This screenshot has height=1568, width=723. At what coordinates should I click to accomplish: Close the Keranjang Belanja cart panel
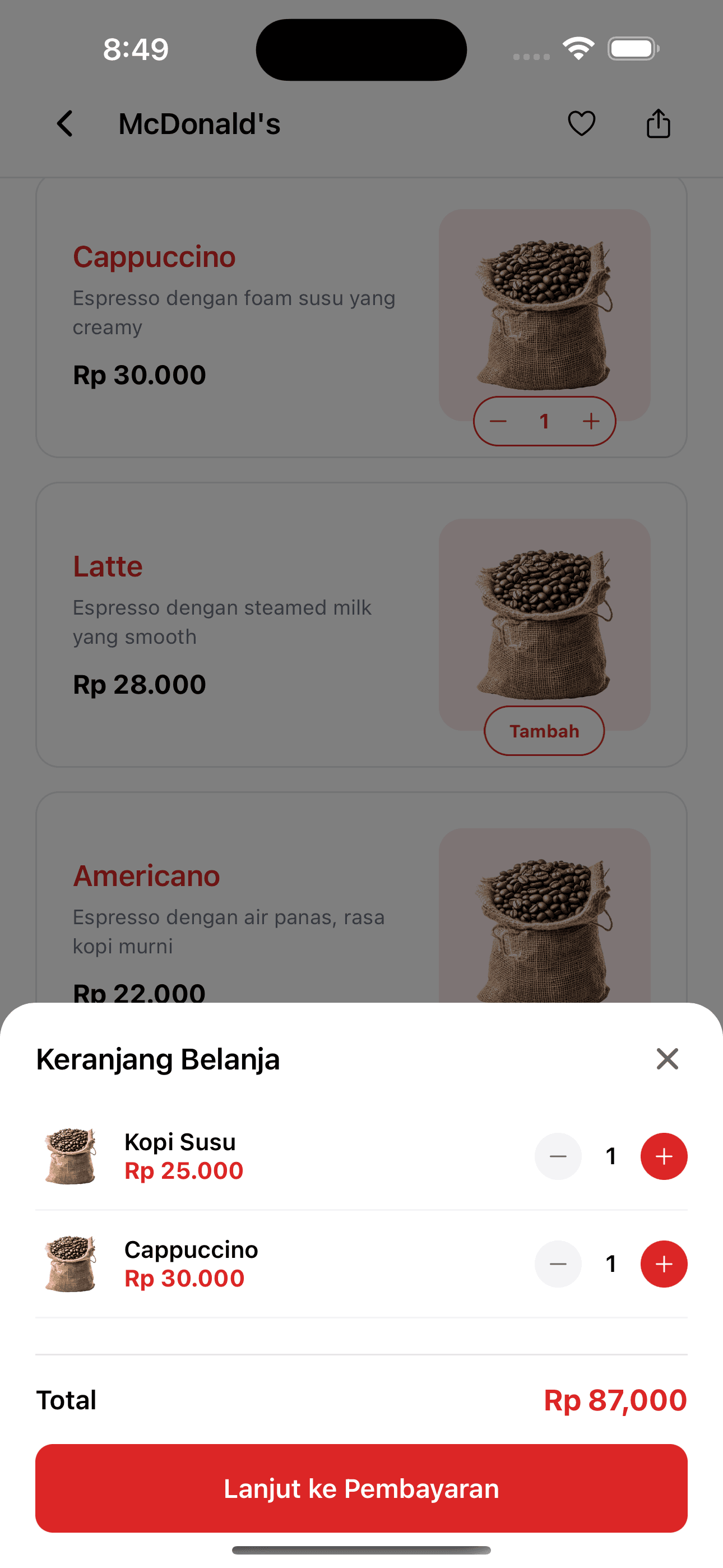pyautogui.click(x=668, y=1059)
